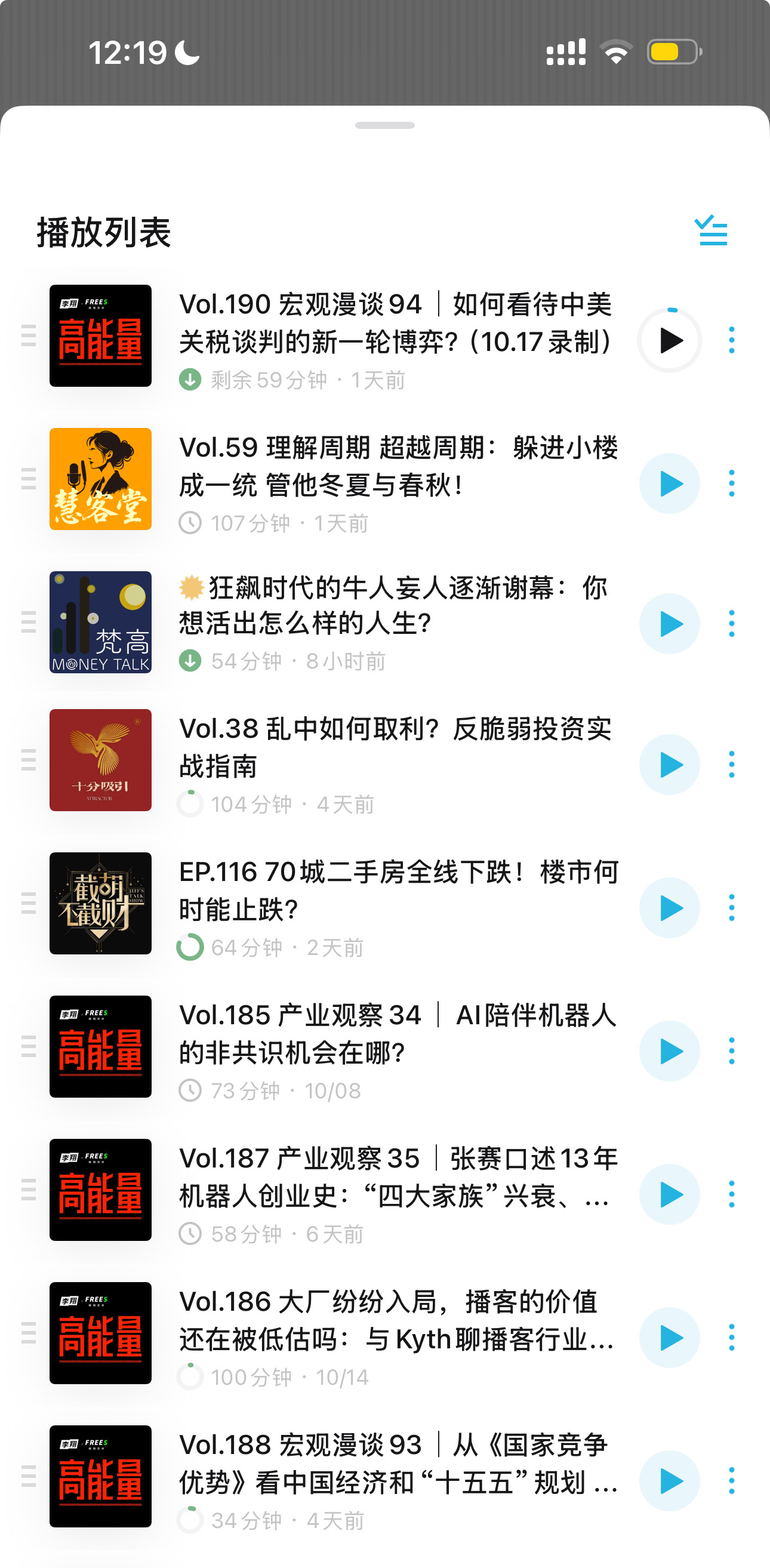Screen dimensions: 770x1568
Task: Open more options for Vol.190 宏观漫谈 94
Action: [x=731, y=340]
